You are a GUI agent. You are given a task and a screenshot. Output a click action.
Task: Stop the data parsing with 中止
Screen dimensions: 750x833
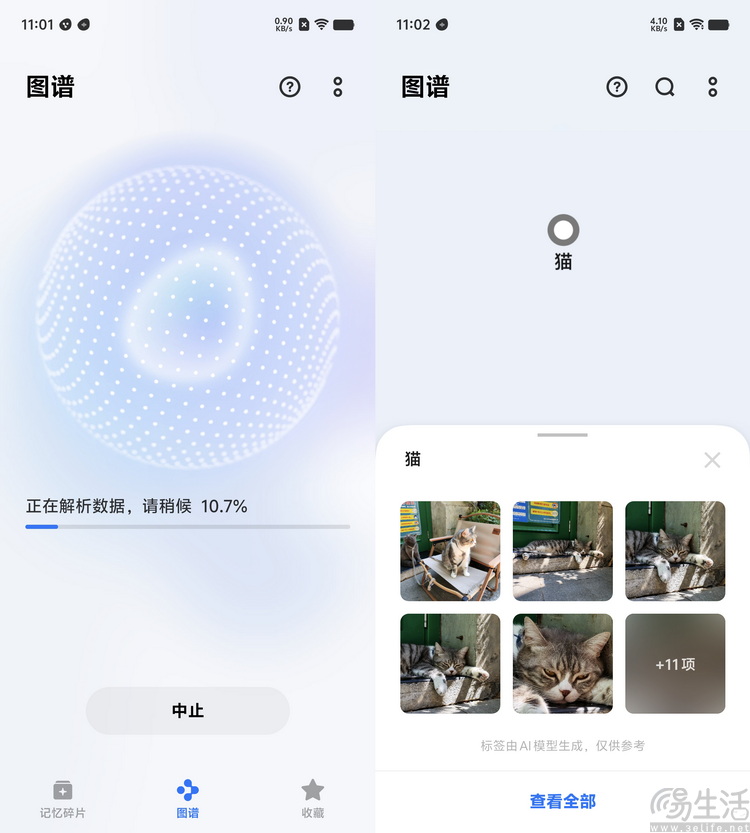(187, 711)
